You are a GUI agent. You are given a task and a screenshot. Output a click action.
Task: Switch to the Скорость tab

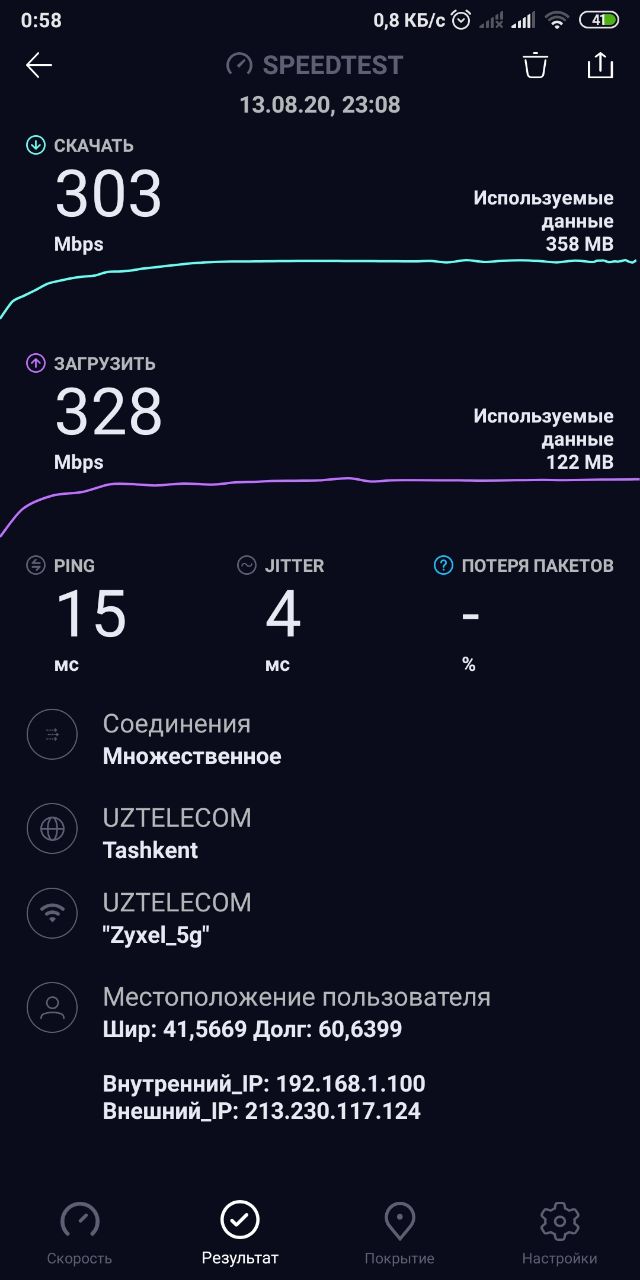pos(80,1234)
